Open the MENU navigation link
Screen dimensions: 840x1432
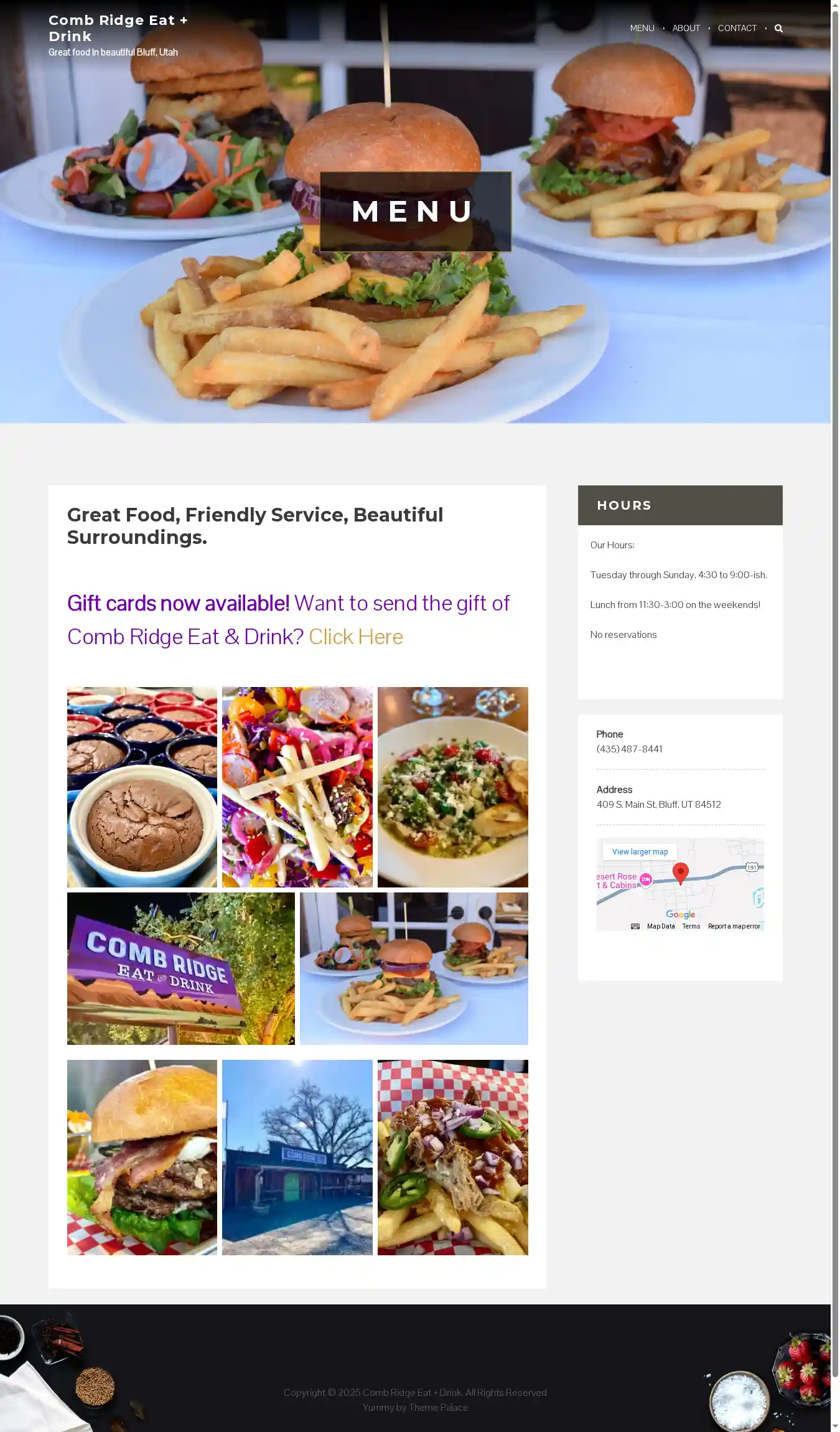[642, 29]
